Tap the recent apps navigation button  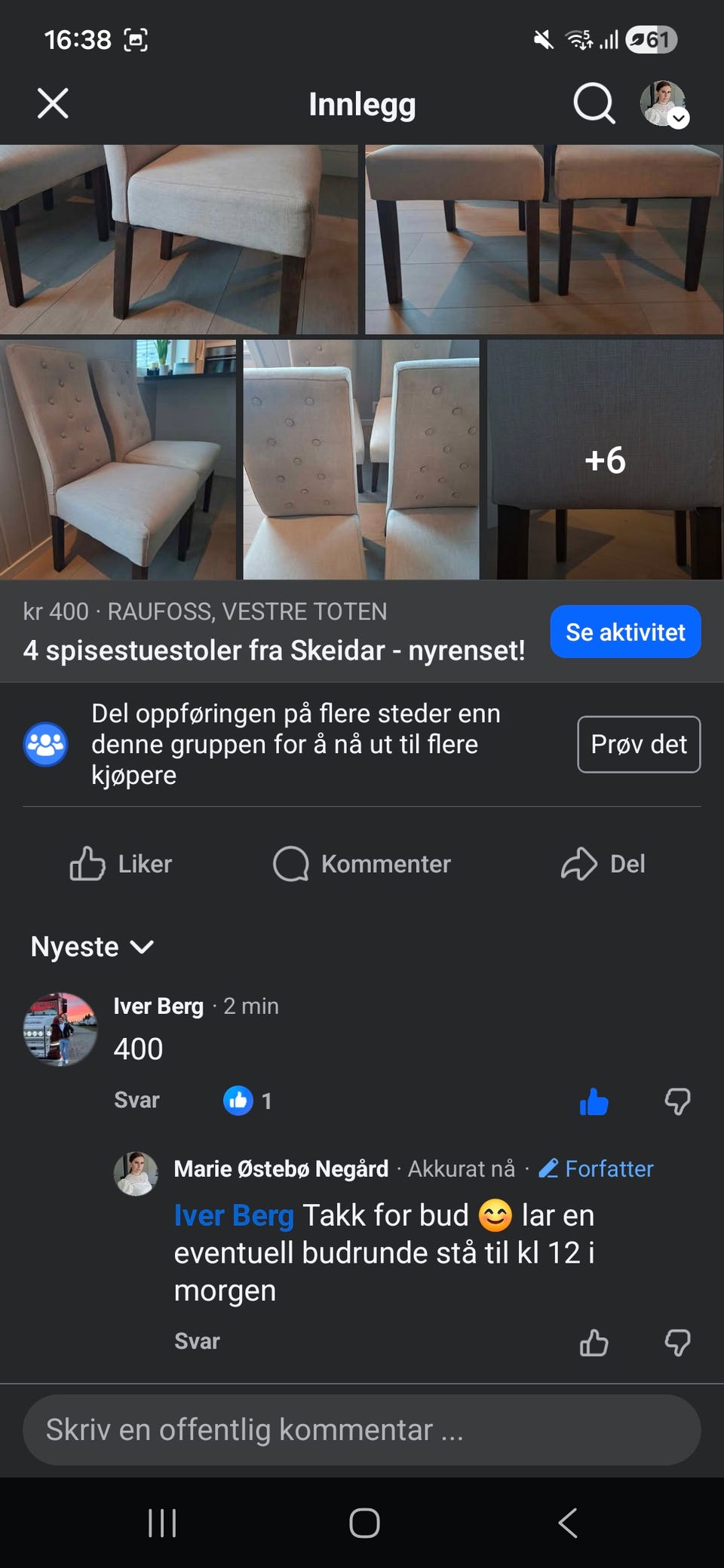click(161, 1522)
